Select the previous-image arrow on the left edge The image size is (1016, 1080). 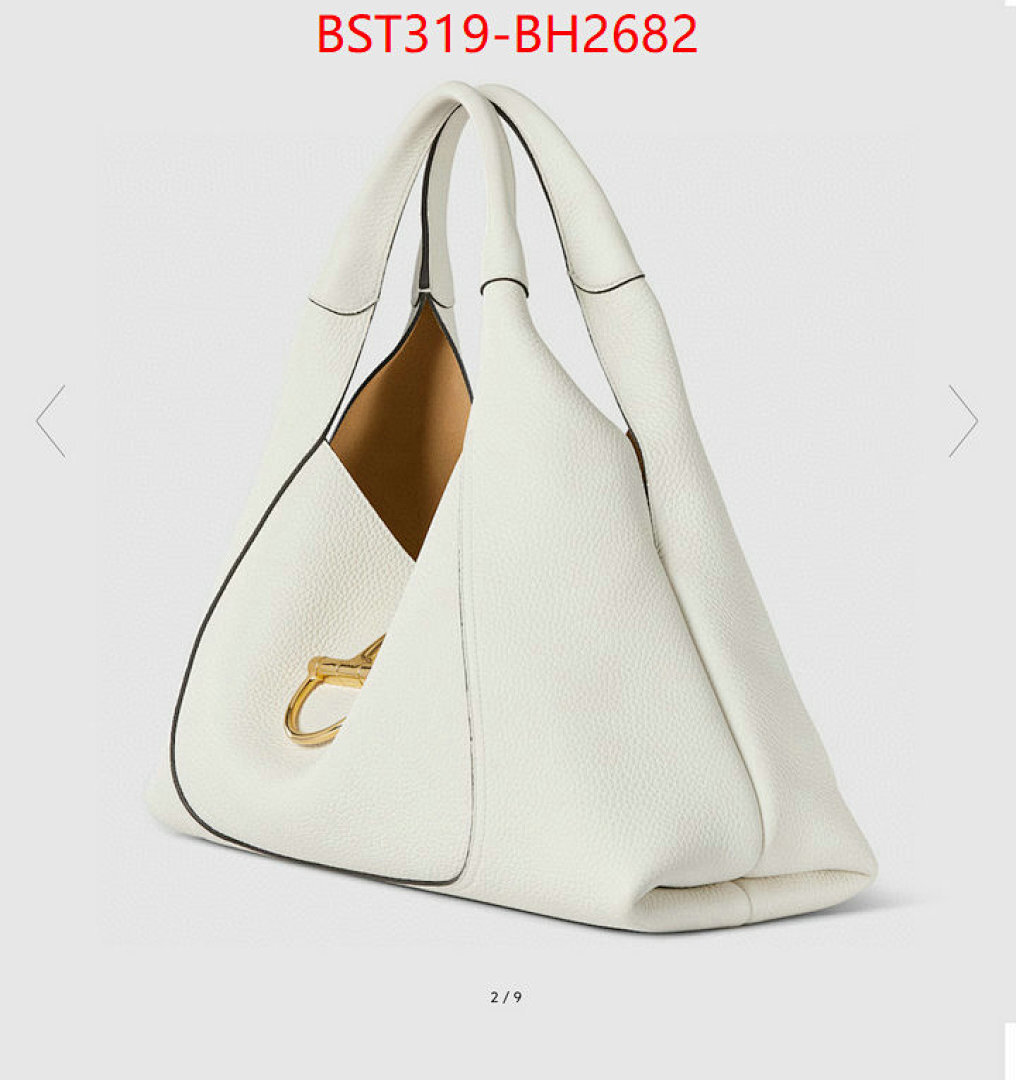(x=47, y=419)
